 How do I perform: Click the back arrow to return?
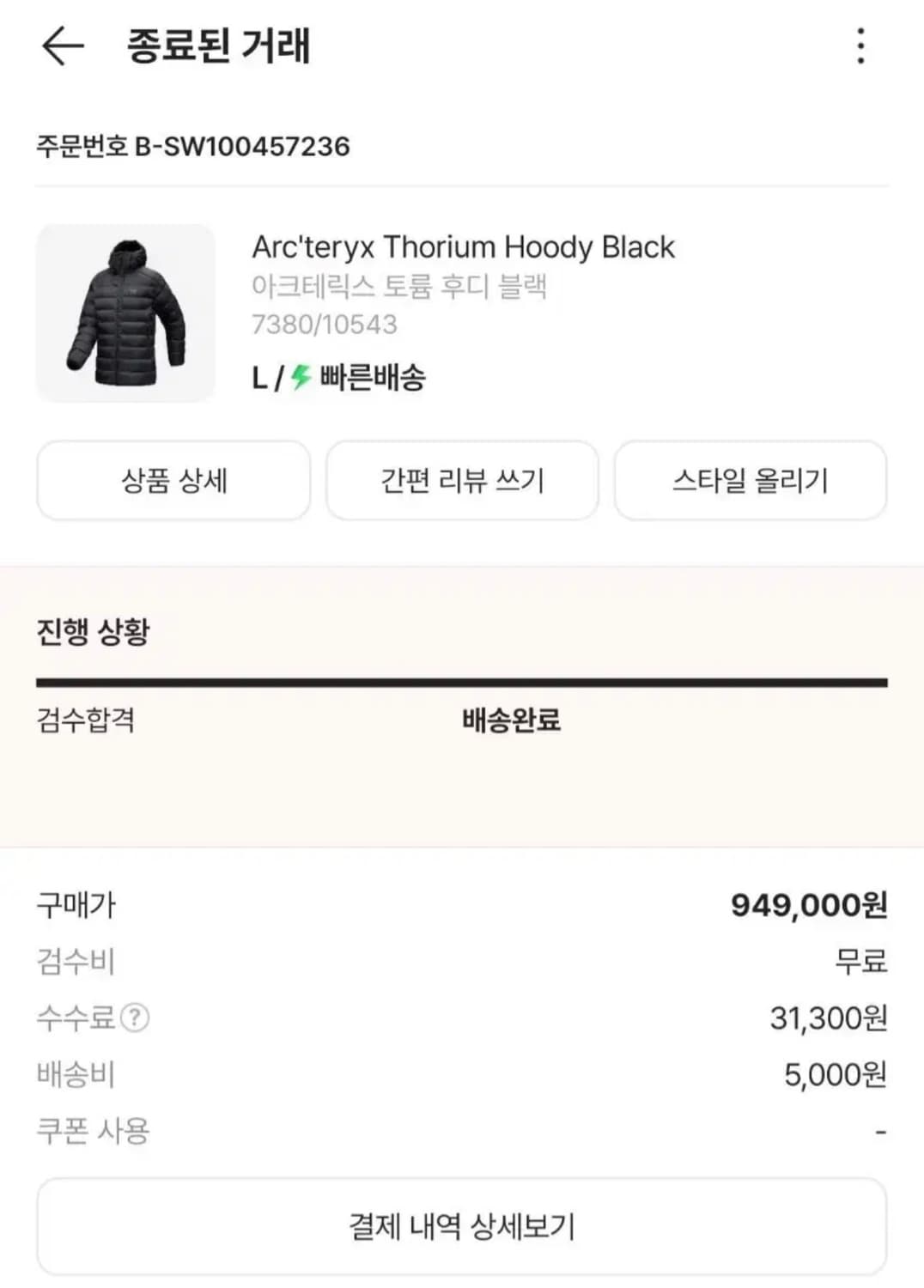[x=60, y=49]
